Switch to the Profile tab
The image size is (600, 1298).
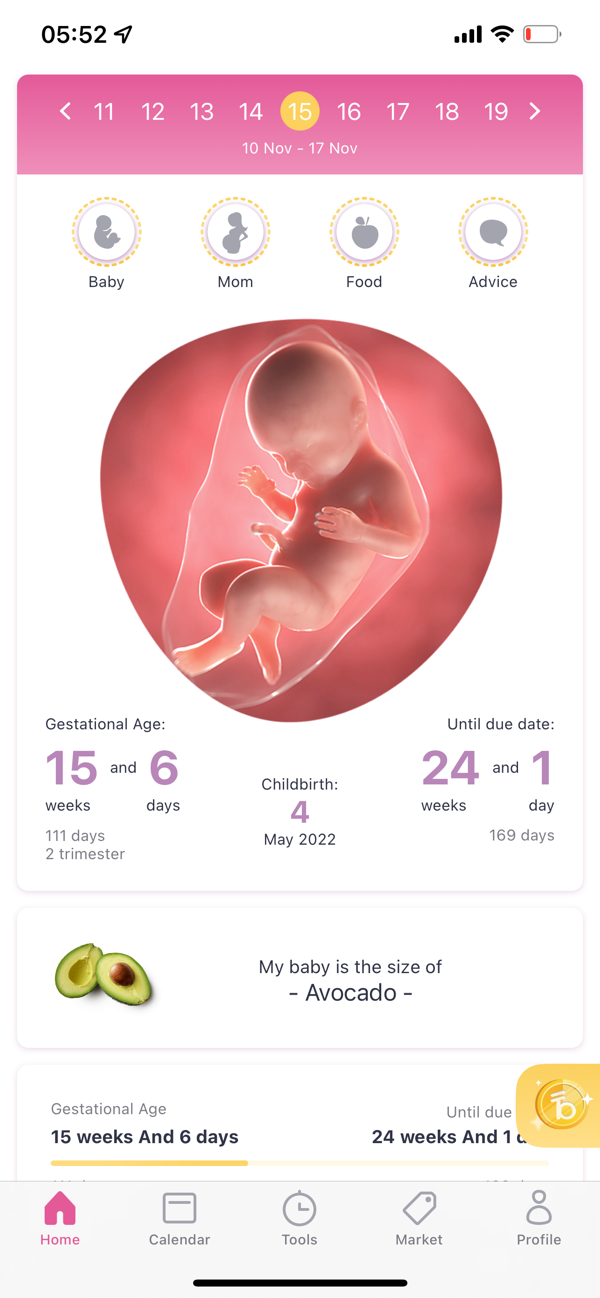539,1219
